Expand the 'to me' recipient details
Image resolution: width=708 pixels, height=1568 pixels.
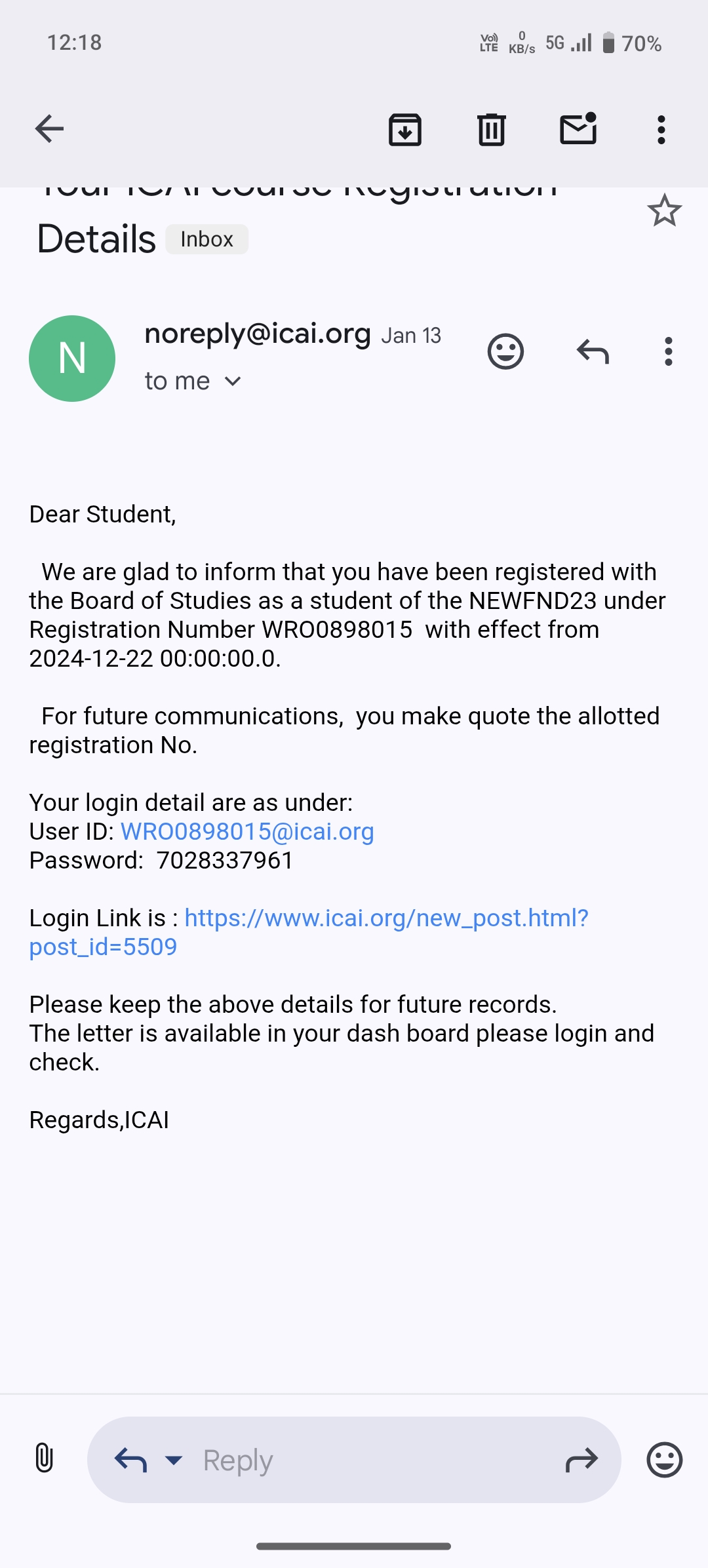[193, 381]
